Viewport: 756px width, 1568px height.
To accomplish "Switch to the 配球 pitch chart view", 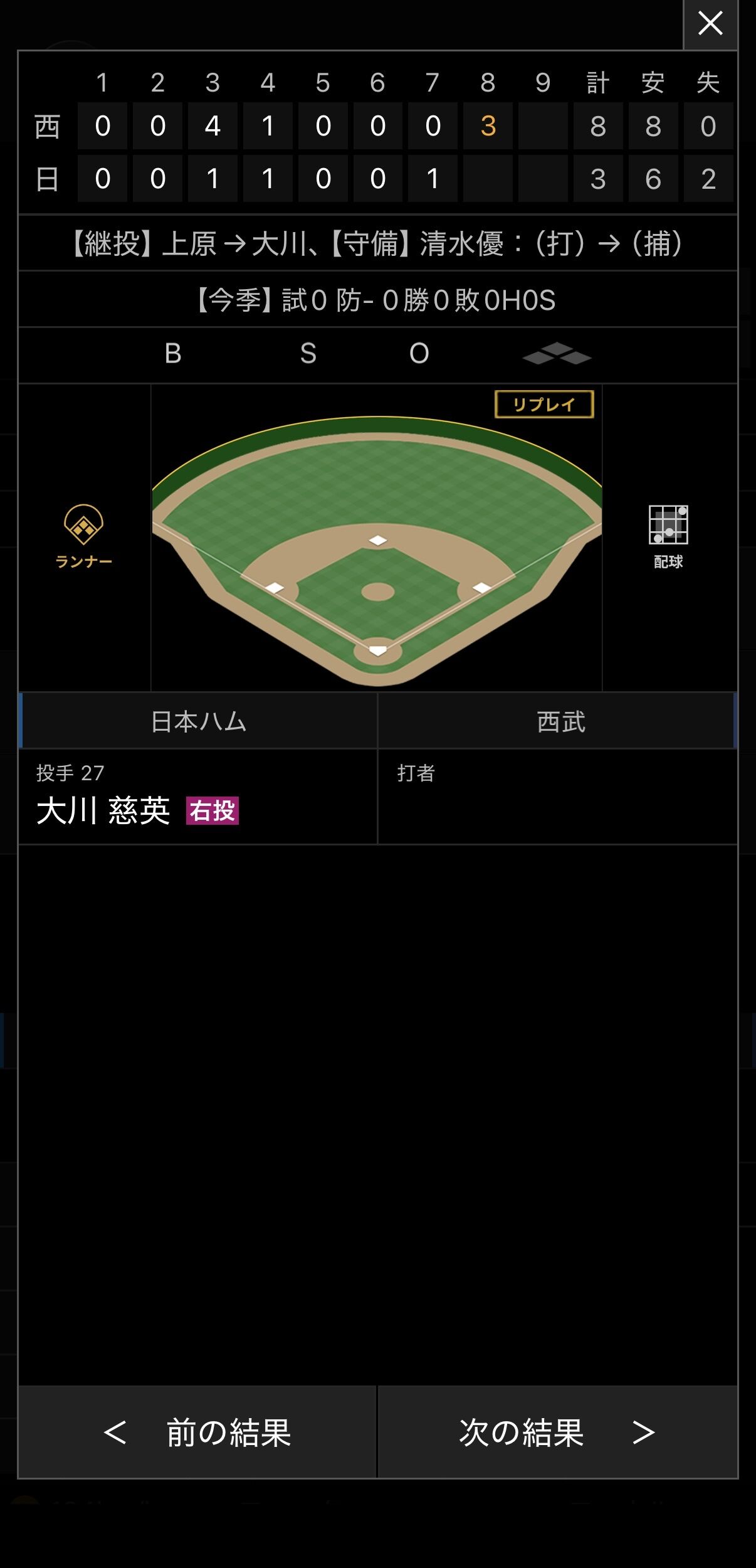I will tap(668, 537).
